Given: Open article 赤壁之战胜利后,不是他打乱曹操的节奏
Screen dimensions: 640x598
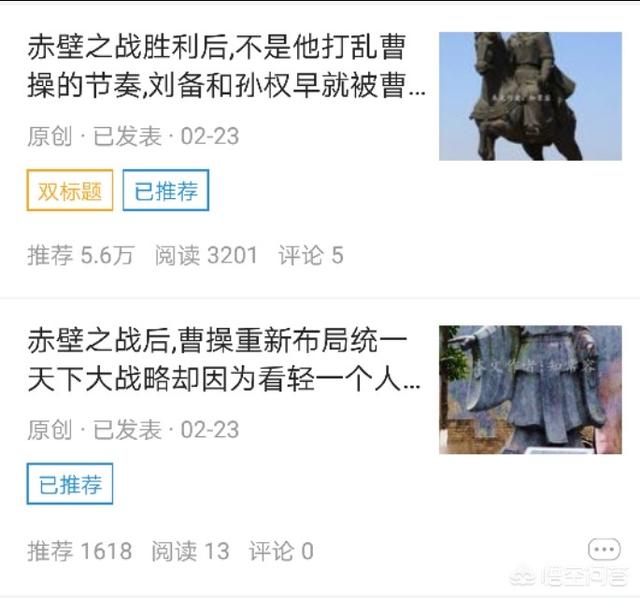Looking at the screenshot, I should tap(226, 68).
